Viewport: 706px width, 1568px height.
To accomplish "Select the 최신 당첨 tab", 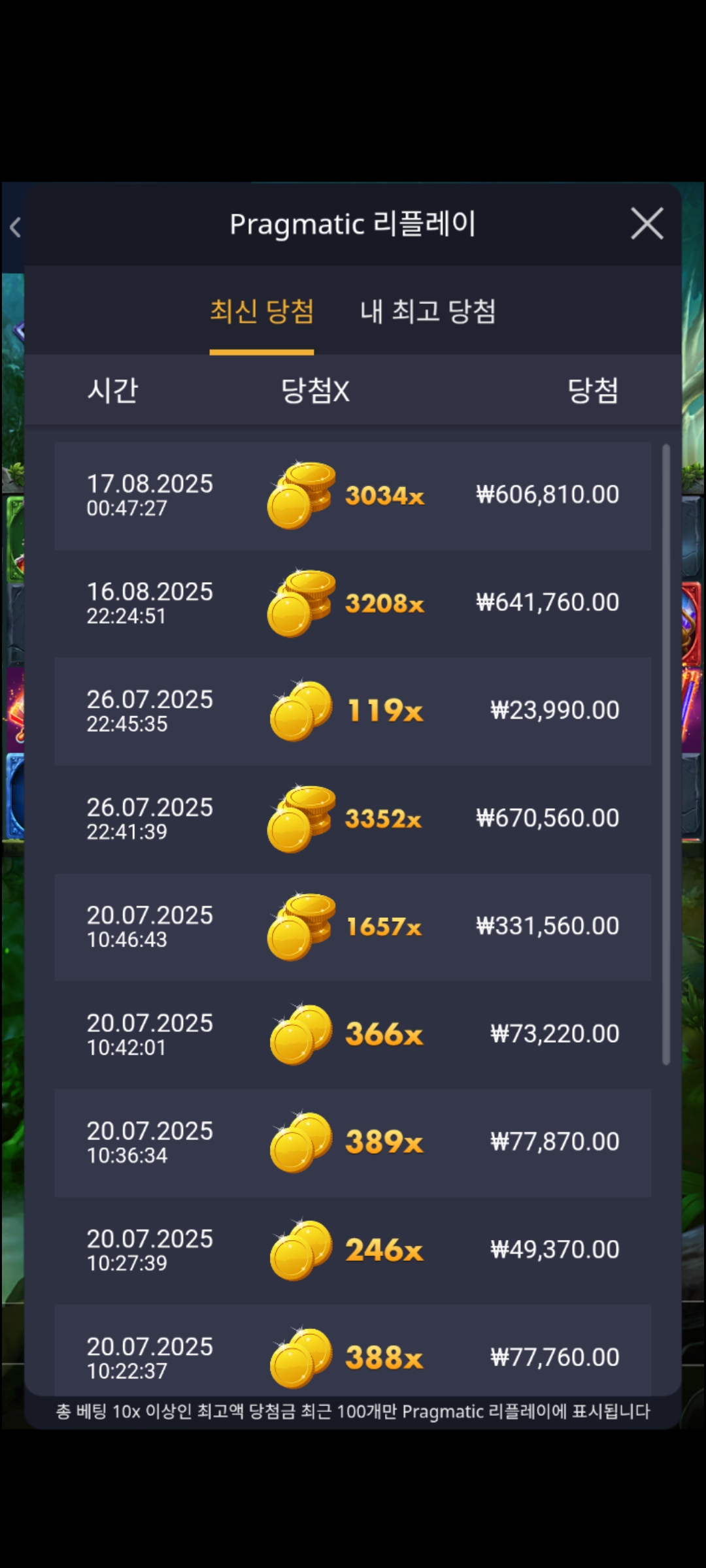I will 261,311.
